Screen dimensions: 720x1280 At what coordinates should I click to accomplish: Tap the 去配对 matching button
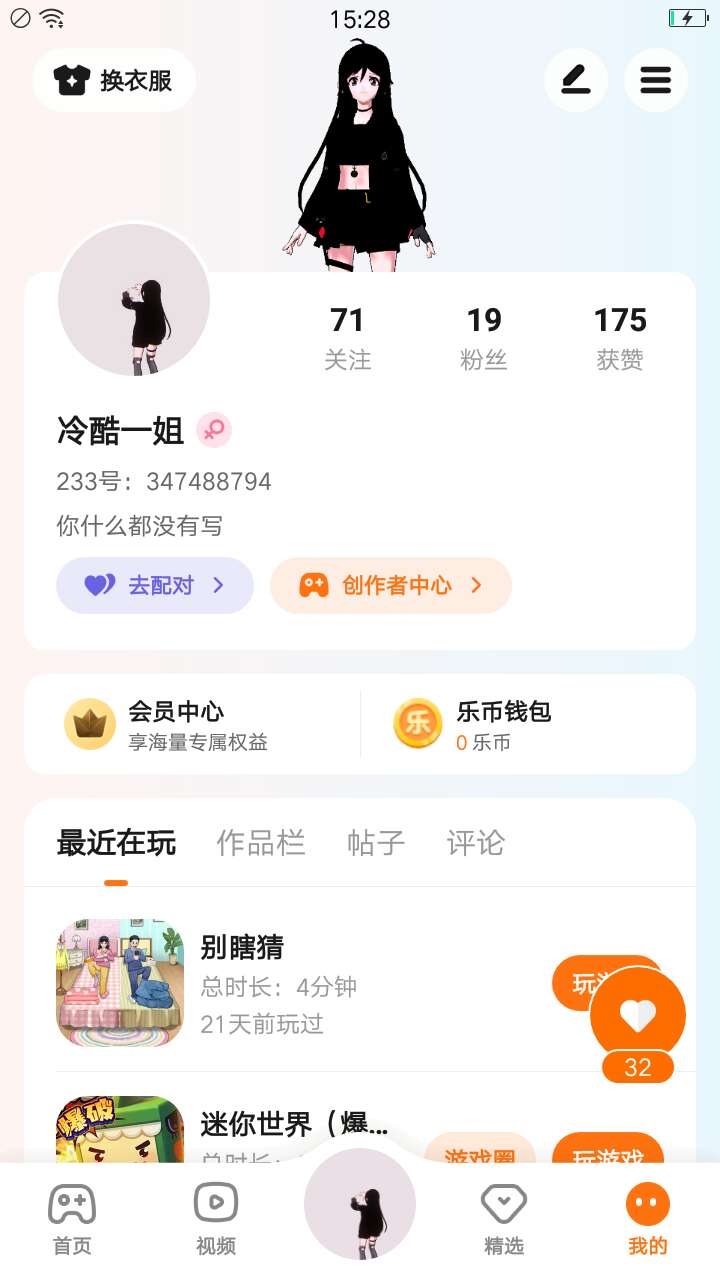(x=155, y=585)
